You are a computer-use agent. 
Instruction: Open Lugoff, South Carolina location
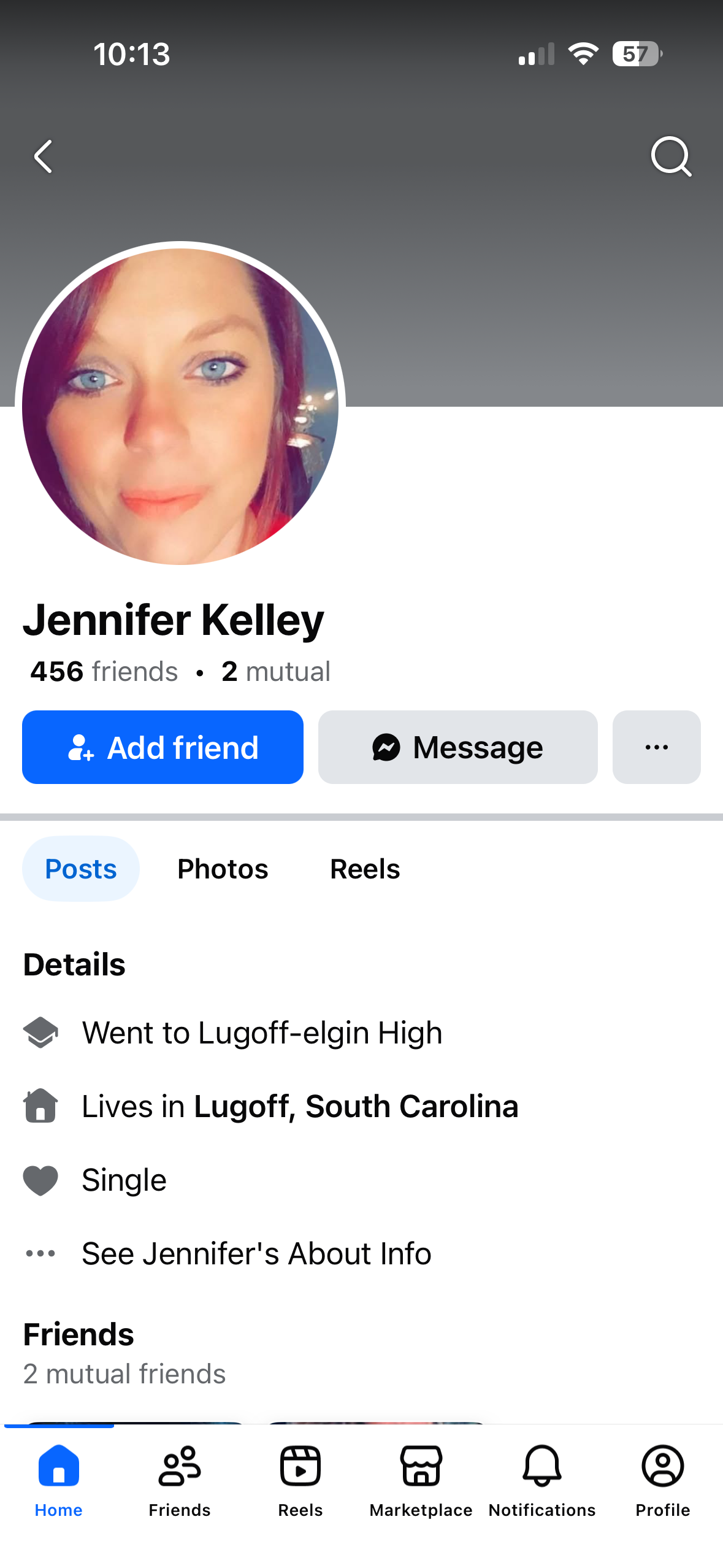click(356, 1106)
